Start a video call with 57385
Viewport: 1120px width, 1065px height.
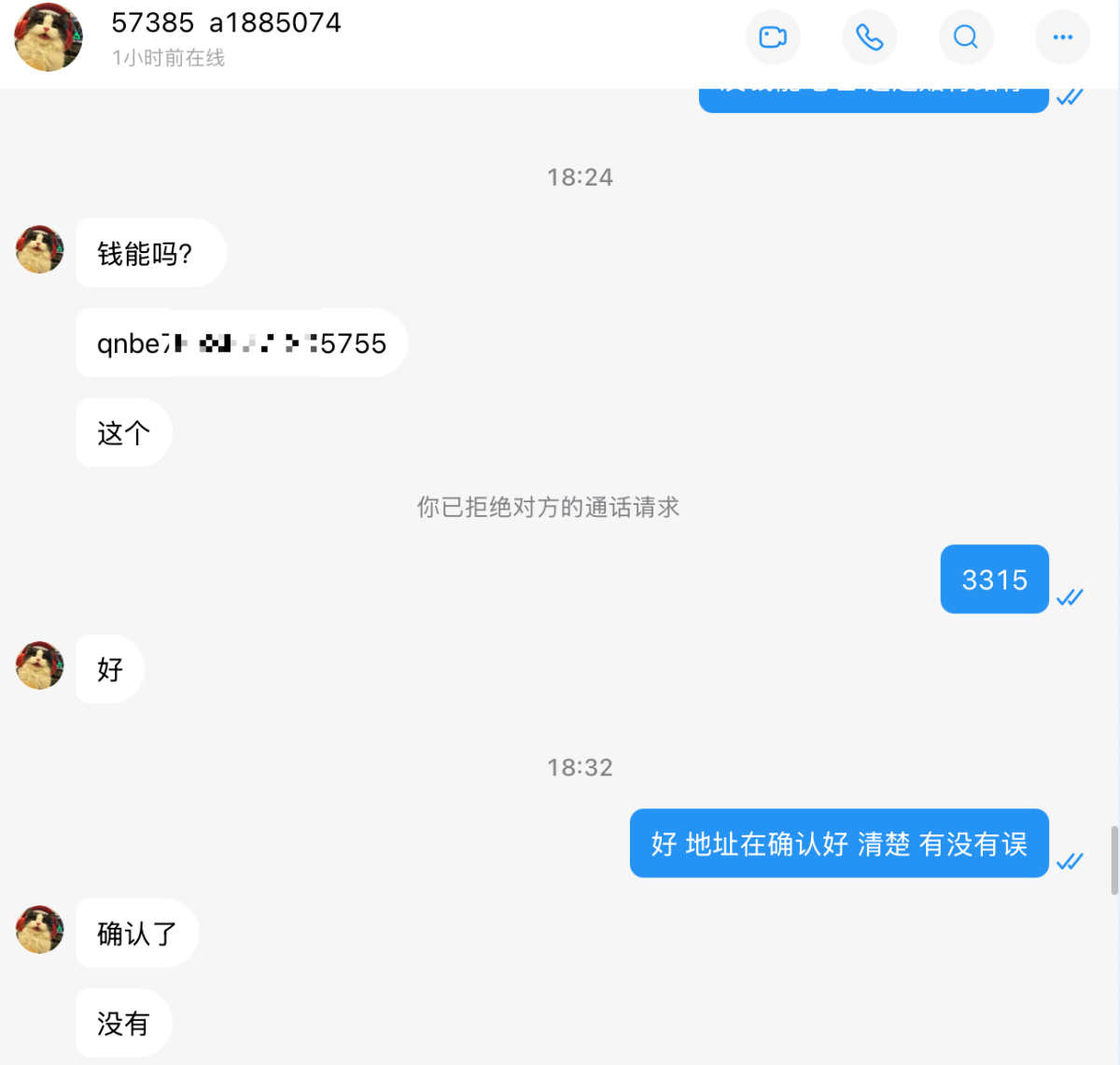pos(773,37)
